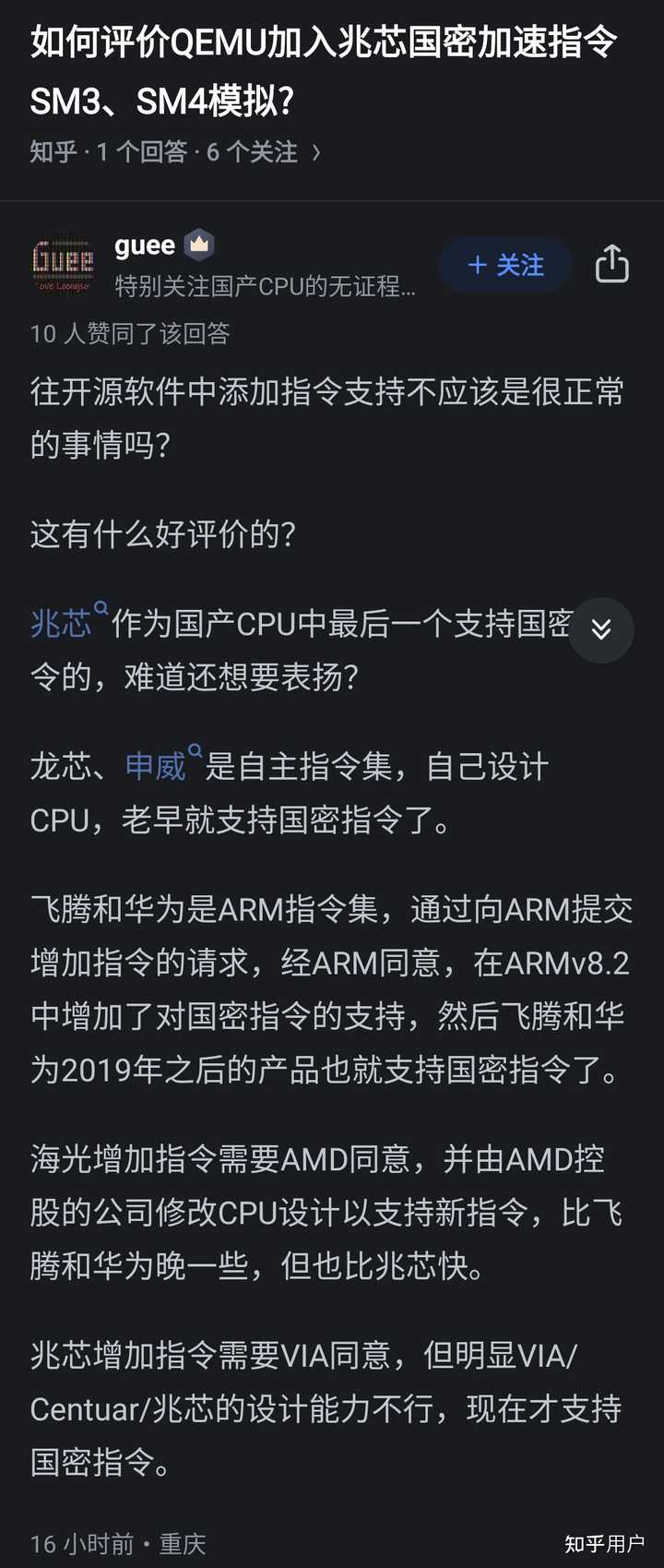This screenshot has width=664, height=1568.
Task: Open guee's bio about 国产CPU
Action: pos(265,287)
